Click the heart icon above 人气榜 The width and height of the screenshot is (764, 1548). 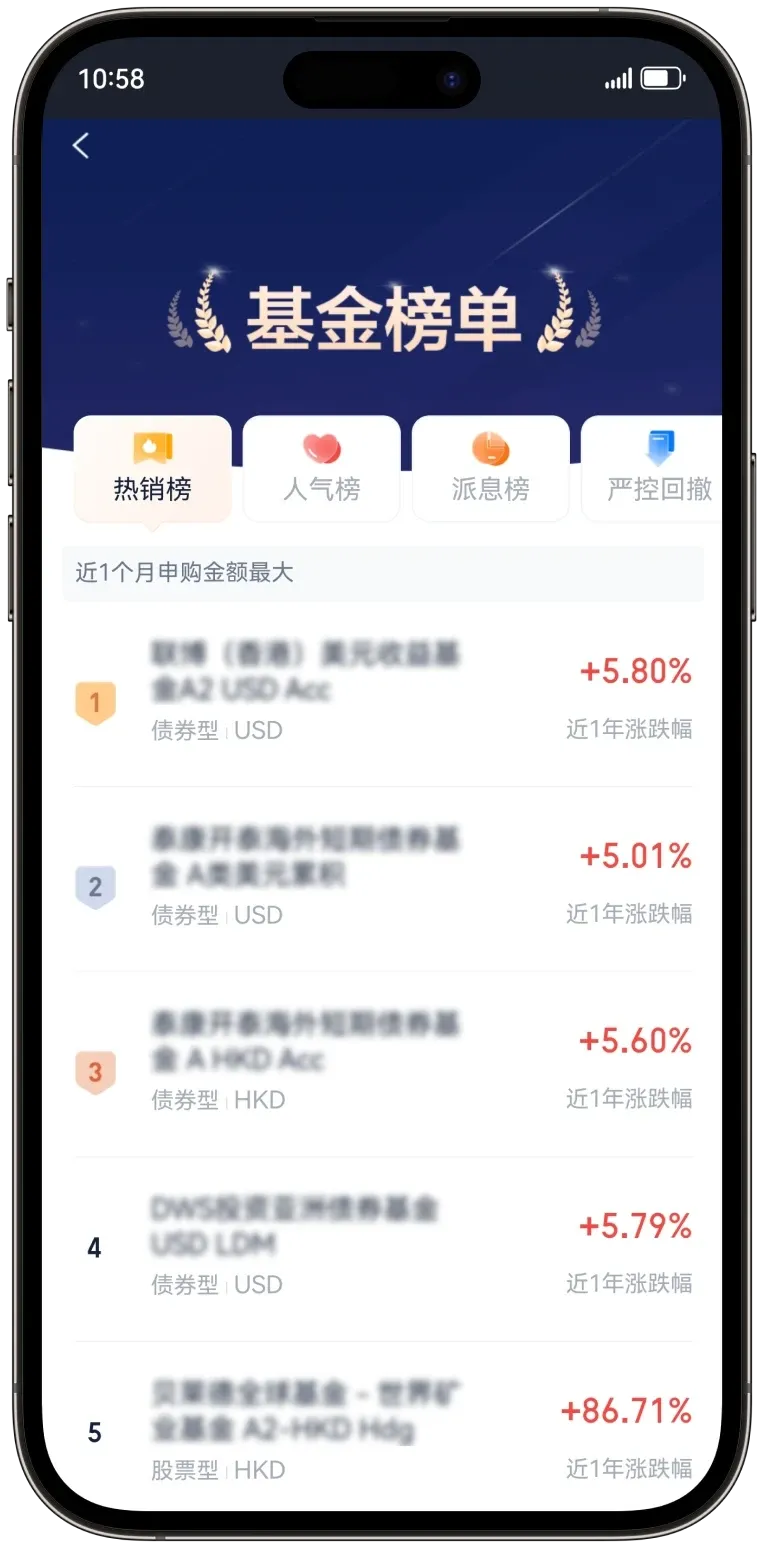[x=321, y=448]
